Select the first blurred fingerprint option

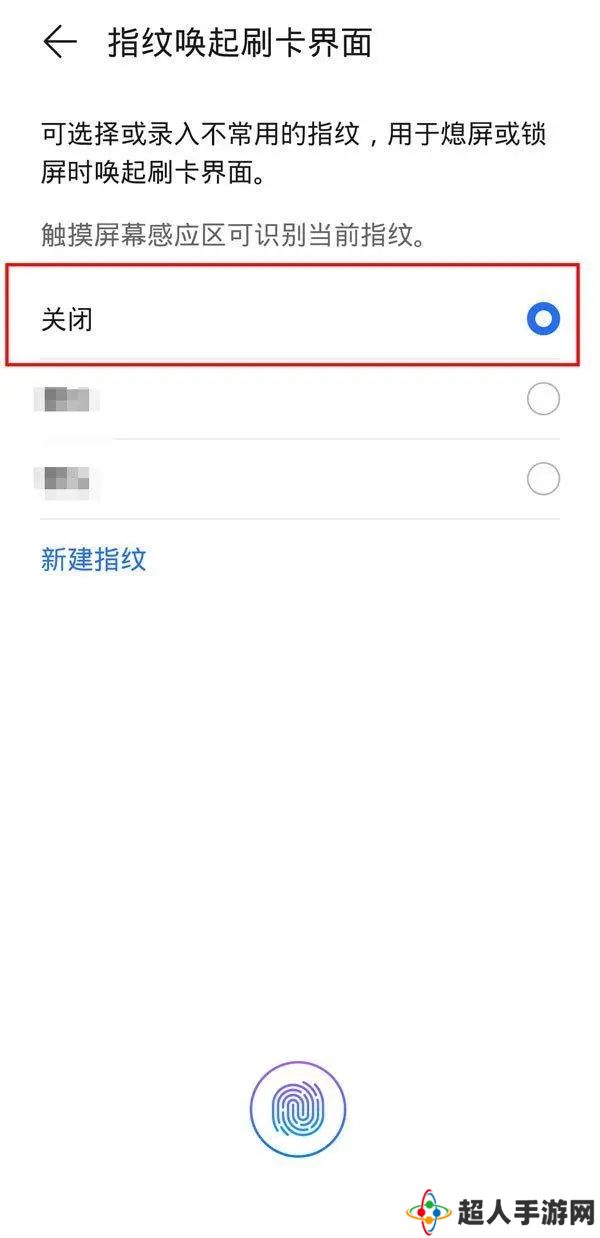[x=300, y=400]
